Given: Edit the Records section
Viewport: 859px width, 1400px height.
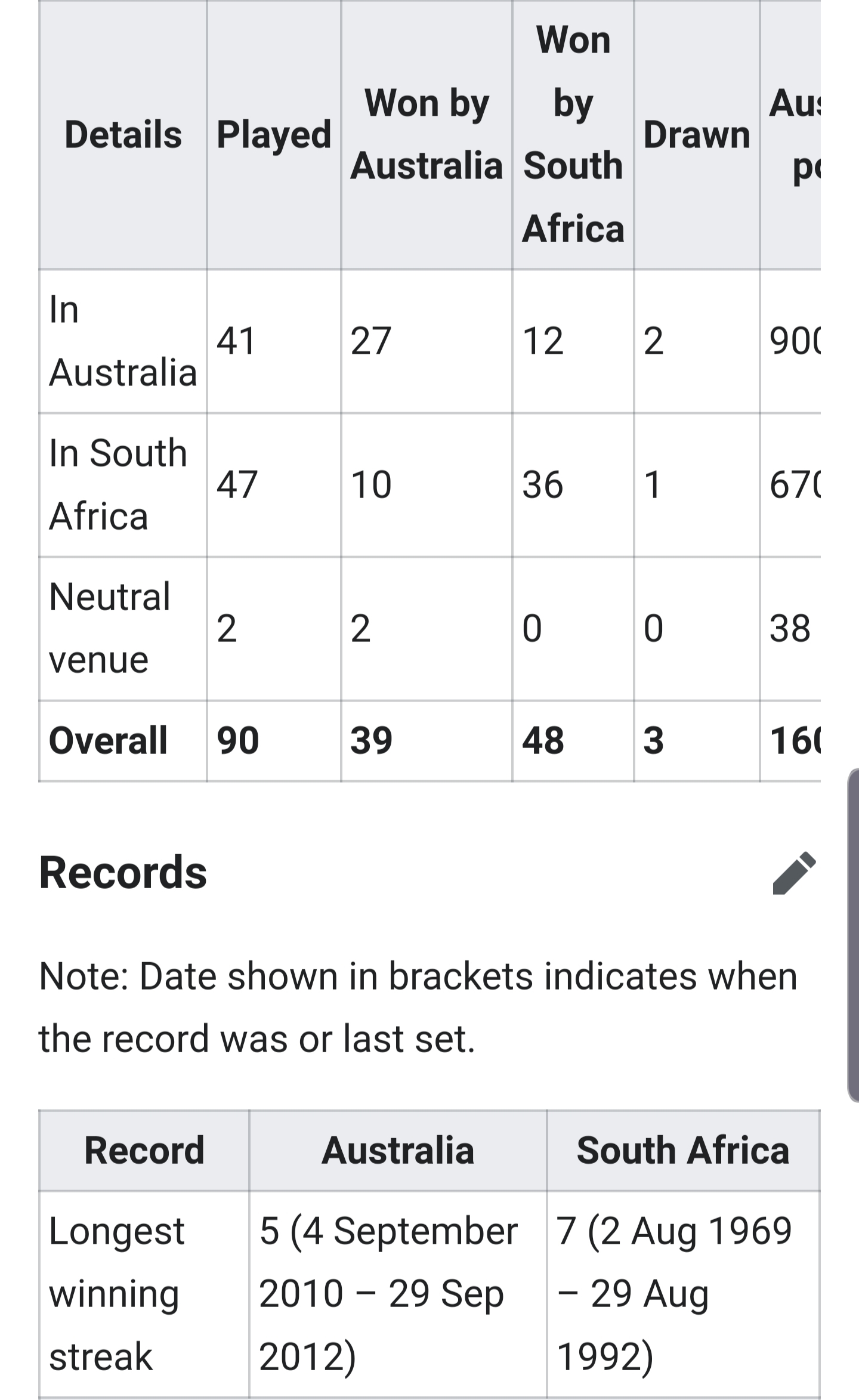Looking at the screenshot, I should click(793, 873).
